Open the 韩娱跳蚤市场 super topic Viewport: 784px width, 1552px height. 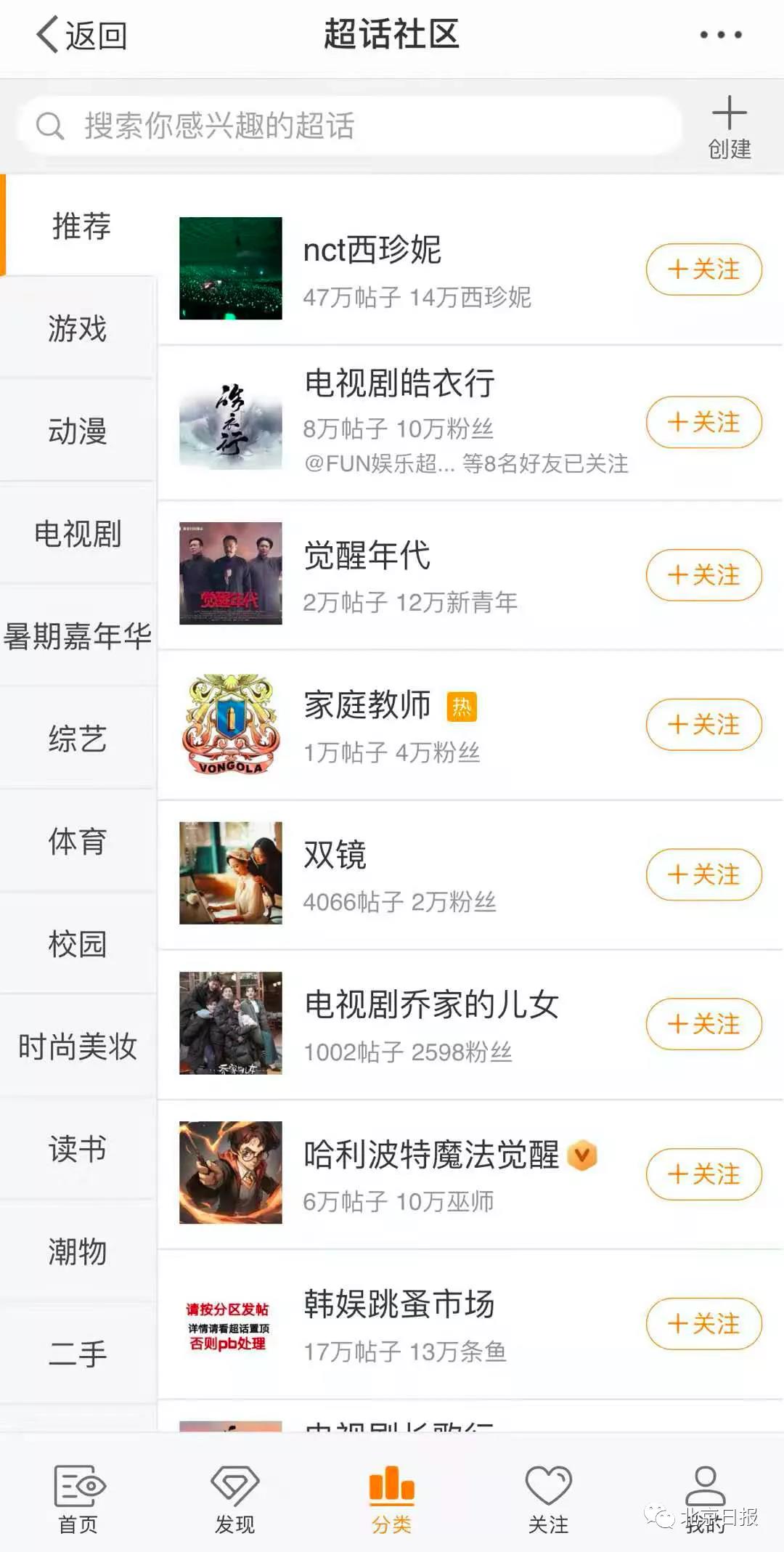coord(399,1304)
